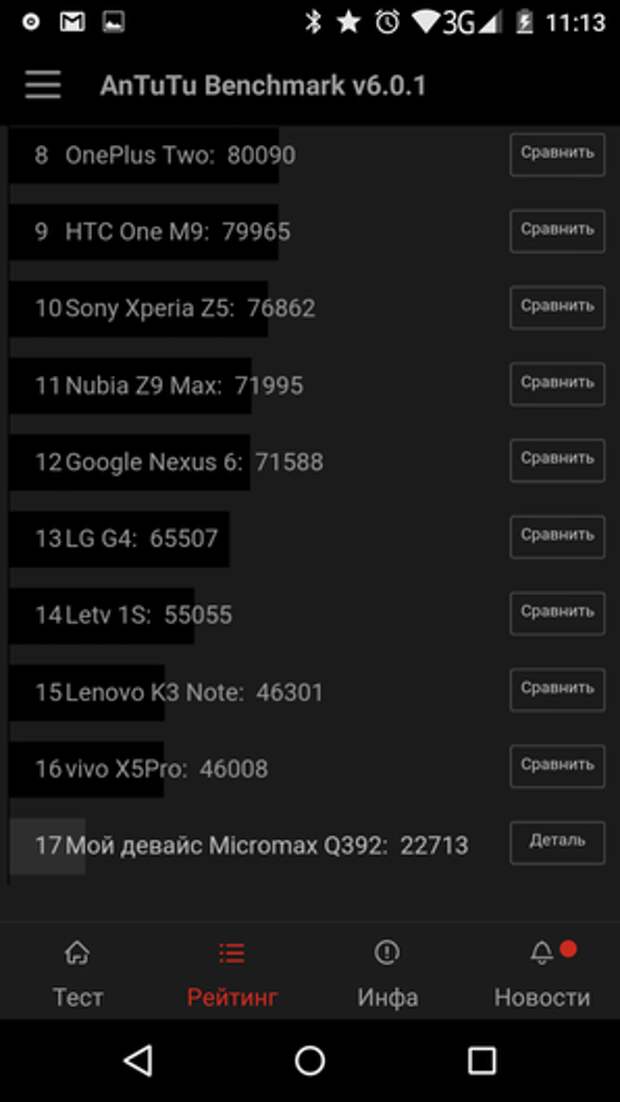Tap Сравнить for Sony Xperia Z5
The height and width of the screenshot is (1102, 620).
(557, 307)
